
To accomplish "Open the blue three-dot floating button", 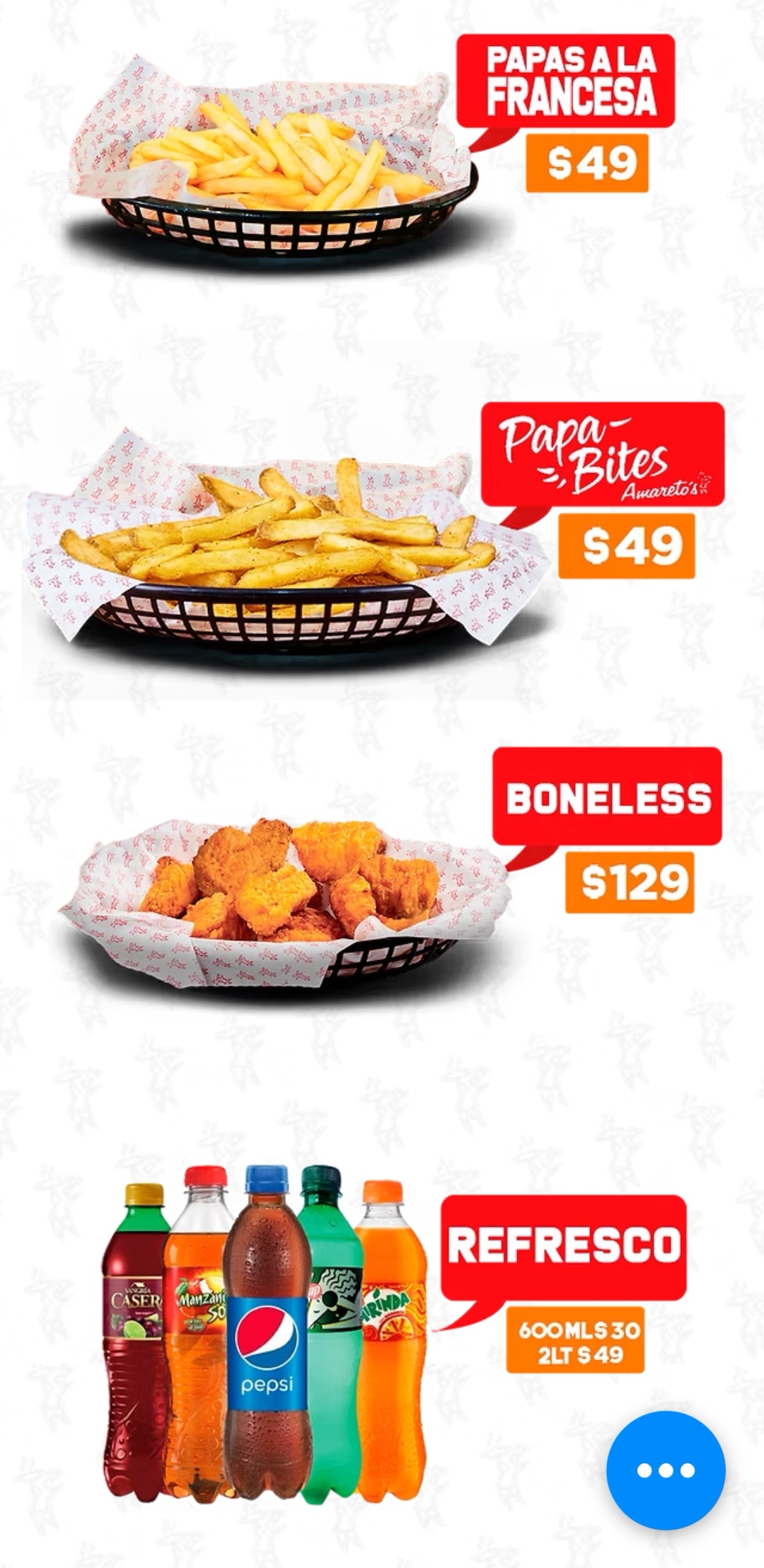I will pos(666,1470).
